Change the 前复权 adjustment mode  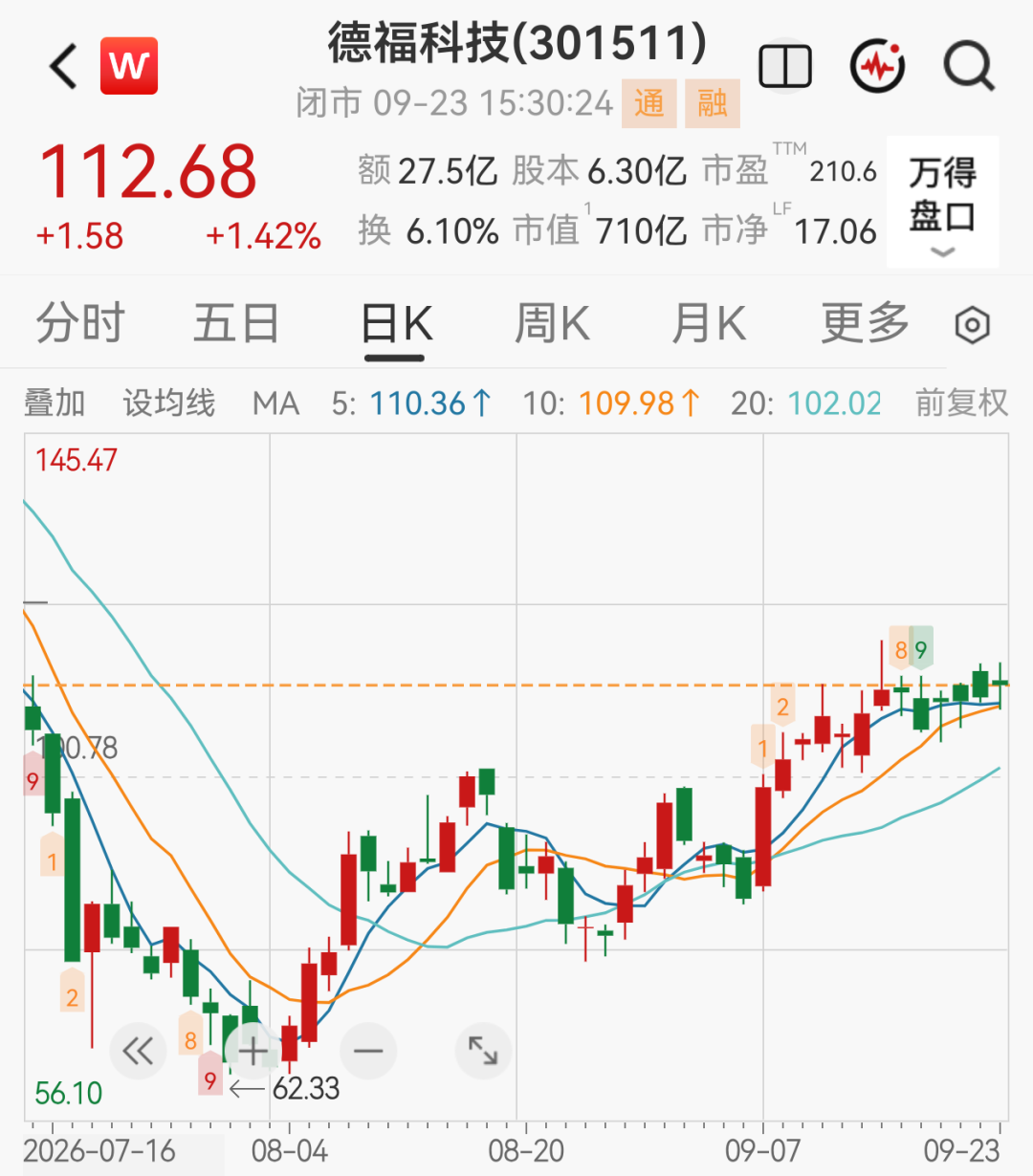[x=961, y=403]
